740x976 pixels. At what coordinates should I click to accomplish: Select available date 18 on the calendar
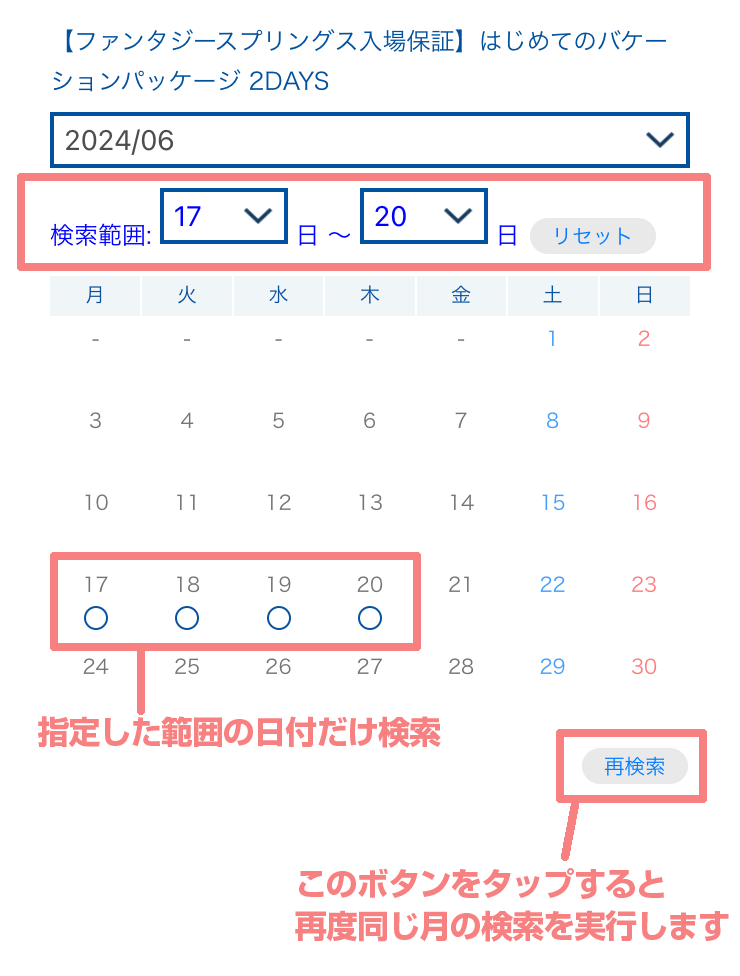pos(187,618)
